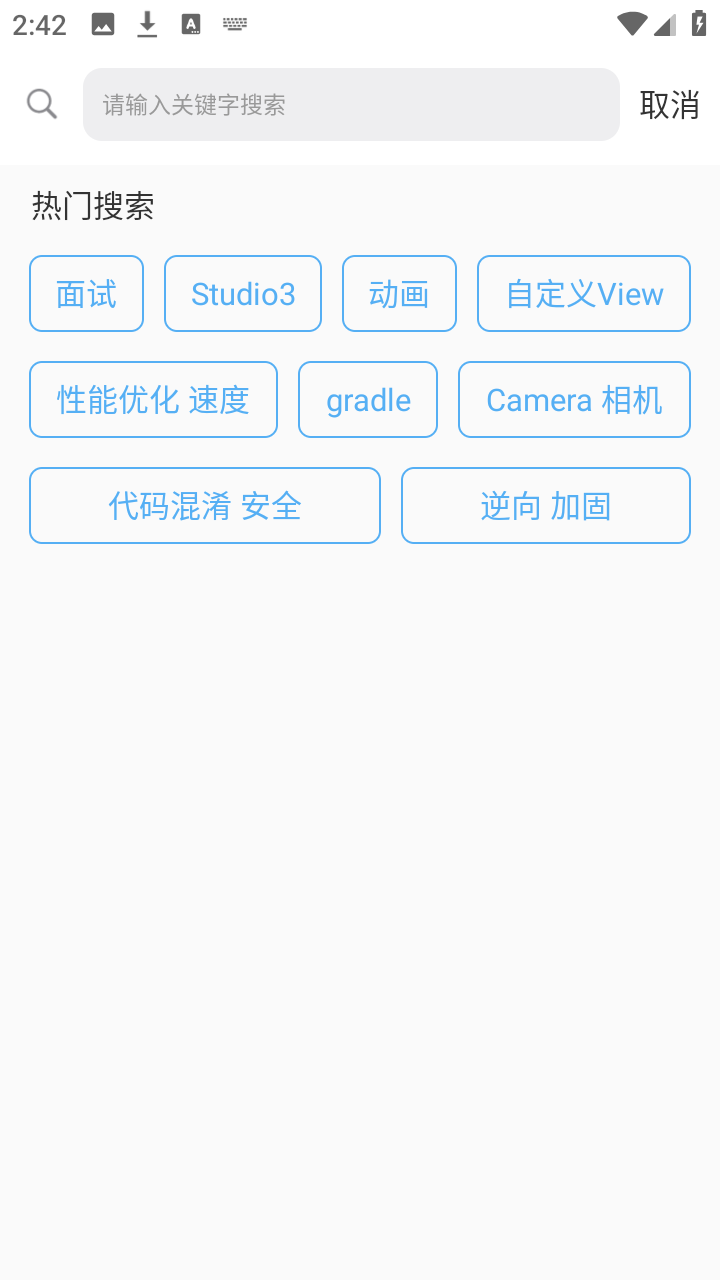The width and height of the screenshot is (720, 1280).
Task: Select the 面试 hot search tag
Action: tap(86, 293)
